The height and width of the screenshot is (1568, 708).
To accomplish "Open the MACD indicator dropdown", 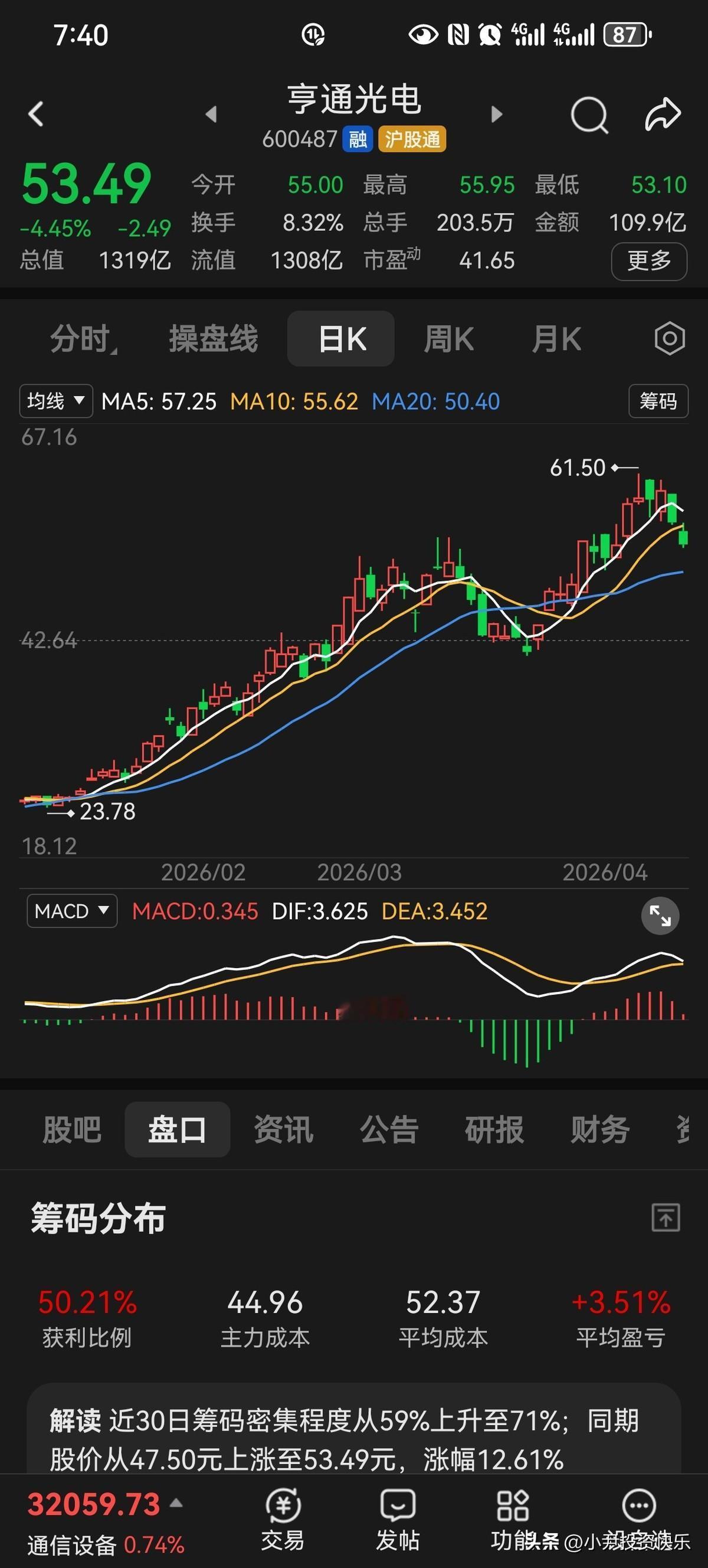I will [71, 910].
